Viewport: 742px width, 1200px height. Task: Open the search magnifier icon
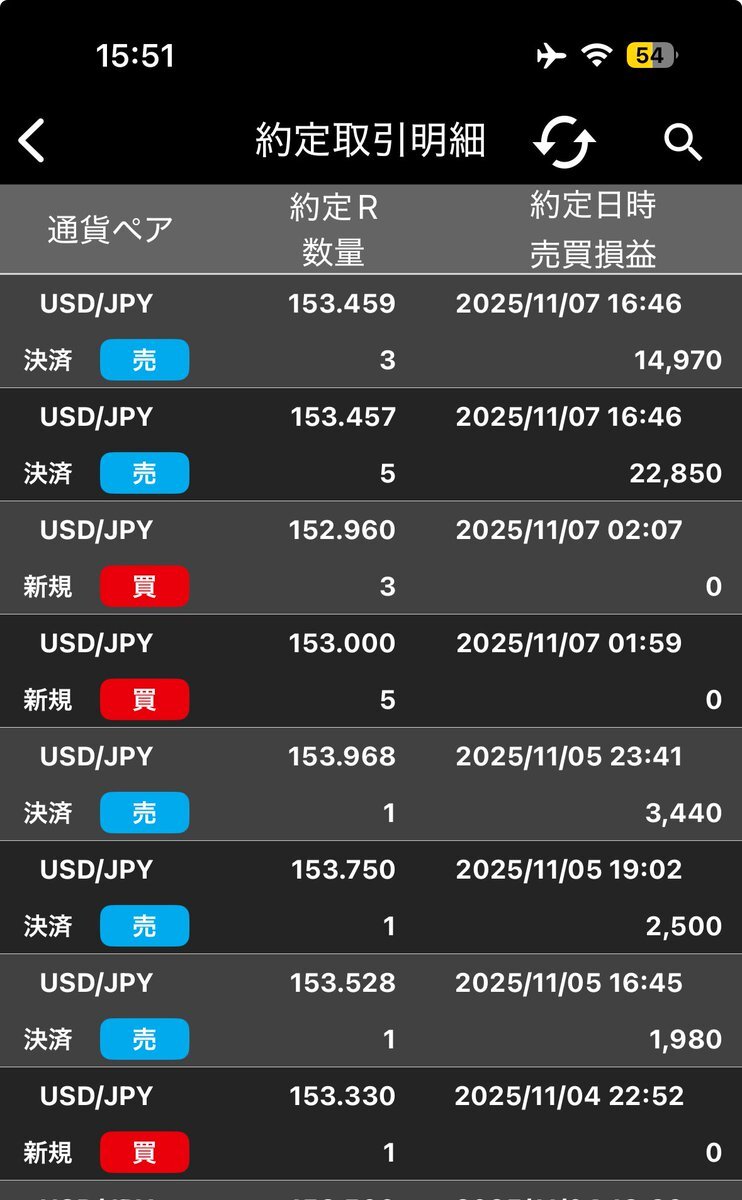(x=683, y=142)
